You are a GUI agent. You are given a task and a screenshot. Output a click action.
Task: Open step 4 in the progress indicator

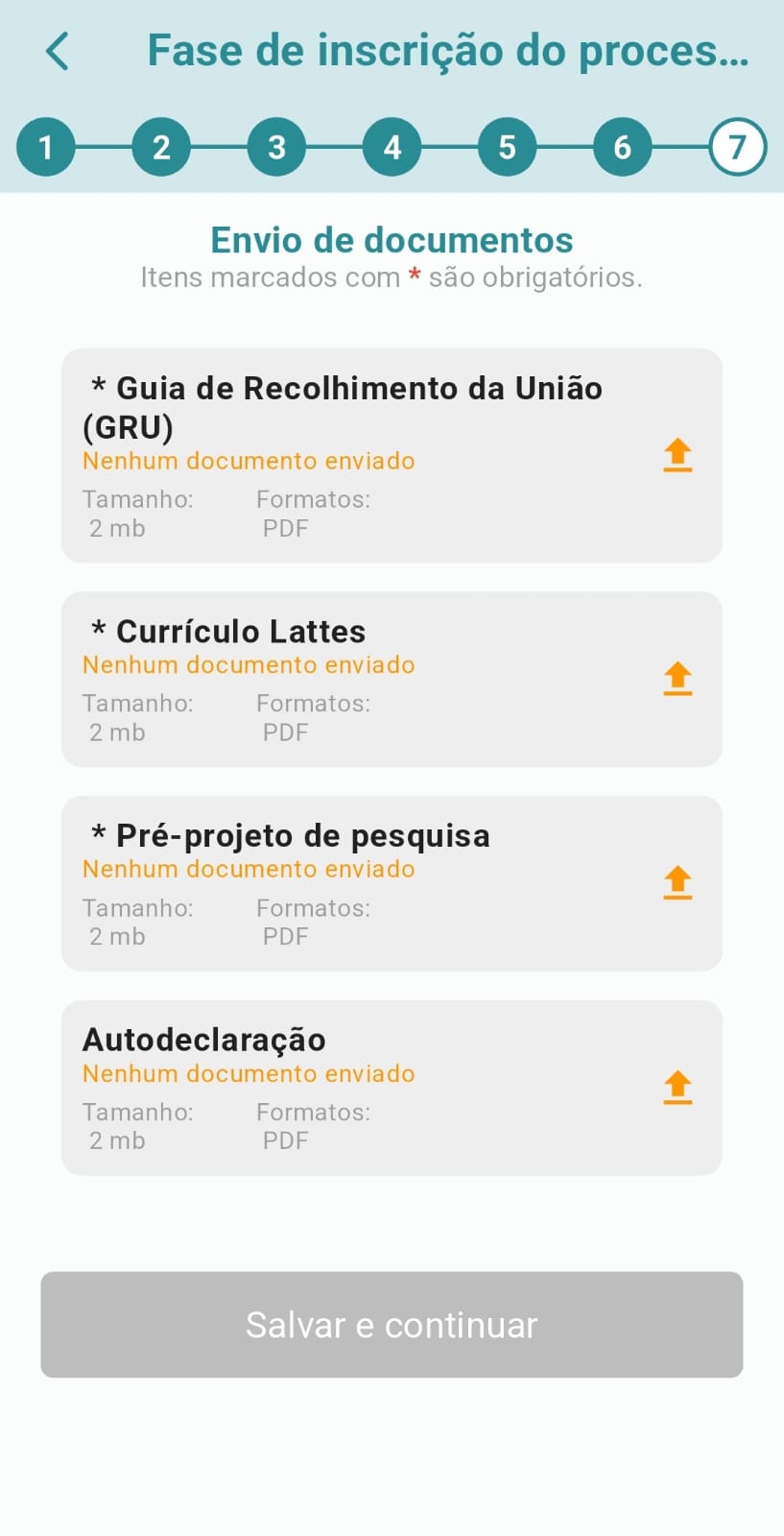[392, 147]
